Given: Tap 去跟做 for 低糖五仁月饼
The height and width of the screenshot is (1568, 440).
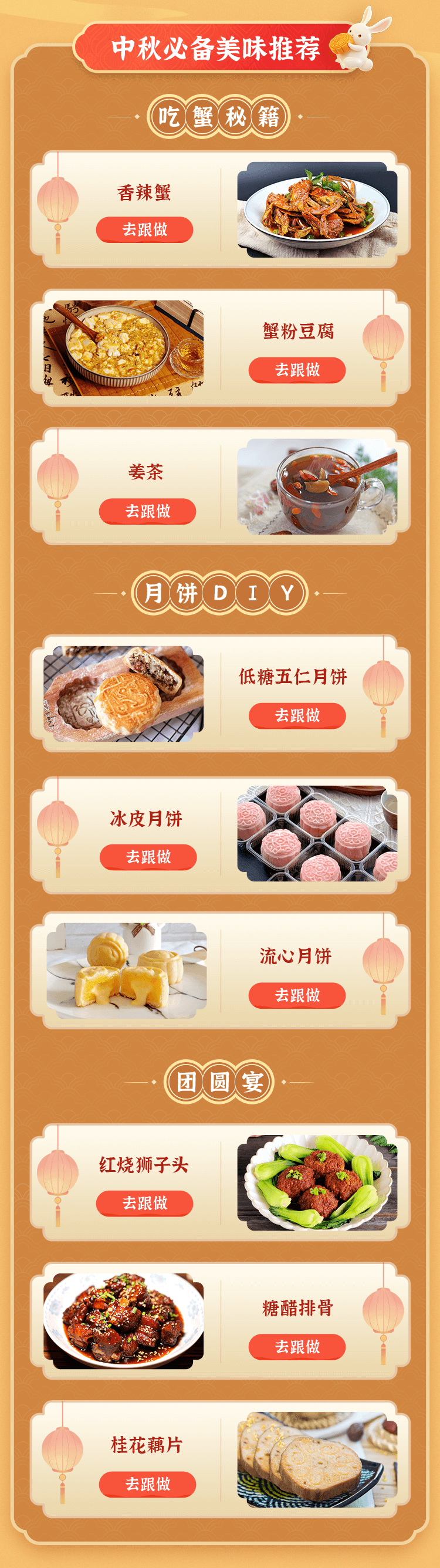Looking at the screenshot, I should pos(297,715).
